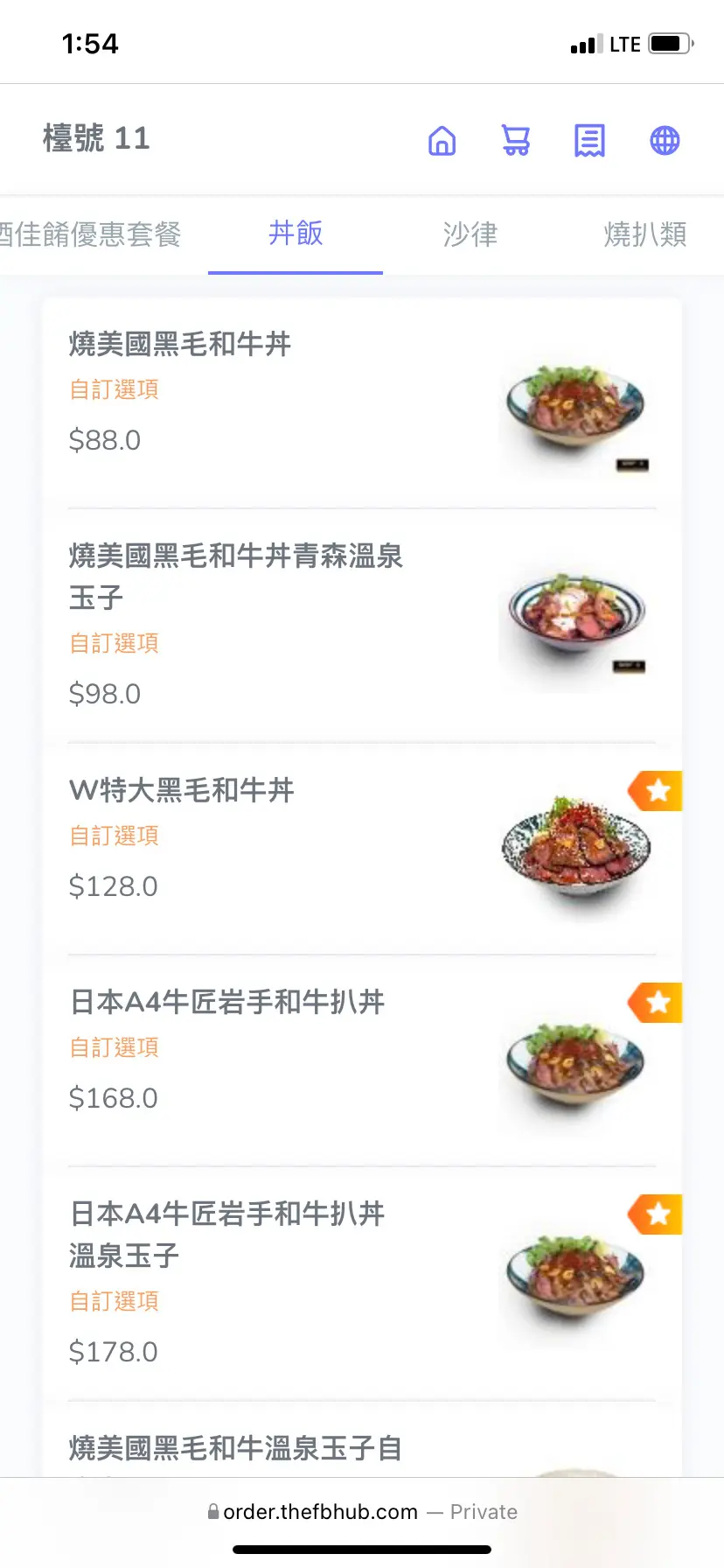Switch to the 燒扒類 tab

644,234
